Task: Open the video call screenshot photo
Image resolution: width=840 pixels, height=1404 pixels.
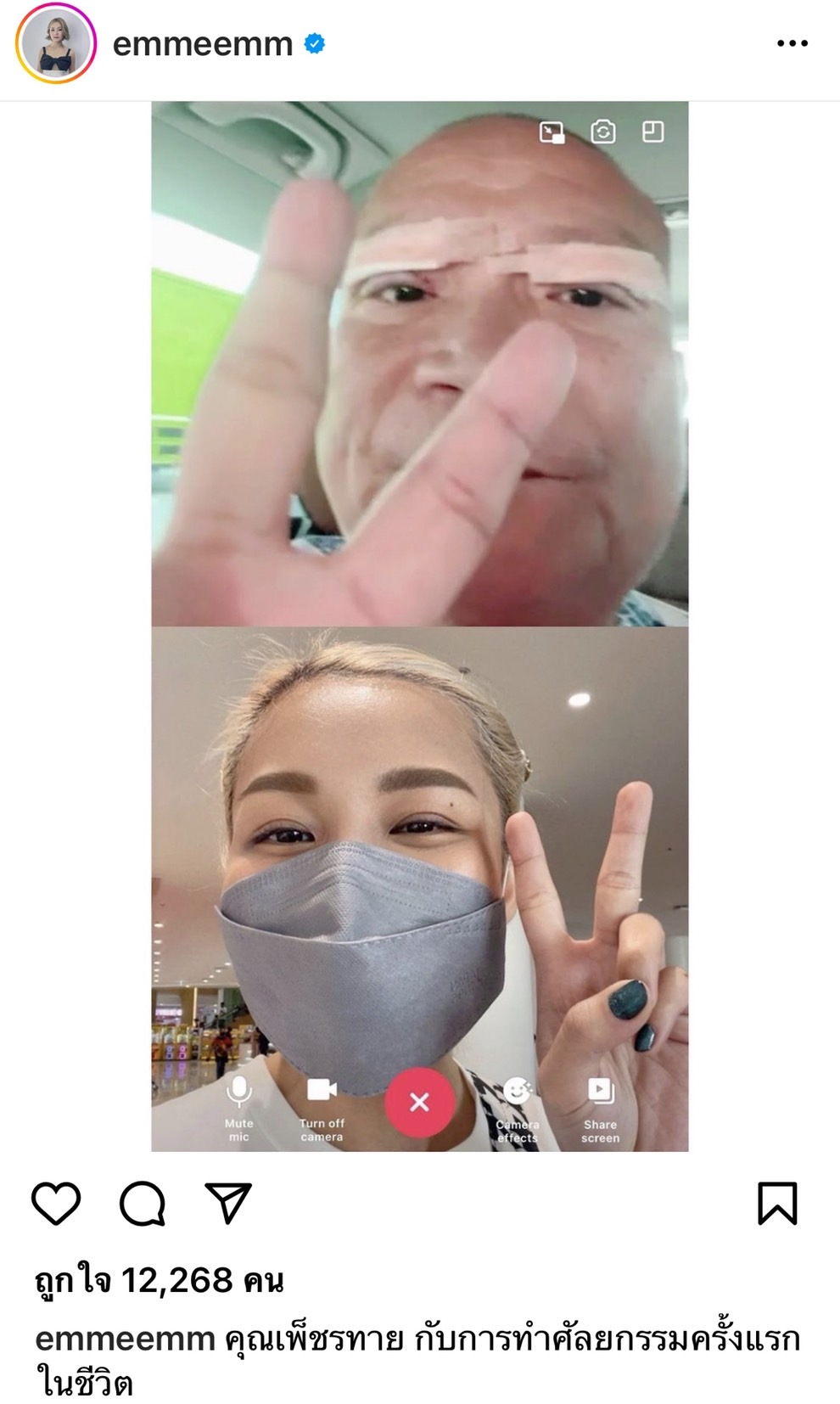Action: coord(419,626)
